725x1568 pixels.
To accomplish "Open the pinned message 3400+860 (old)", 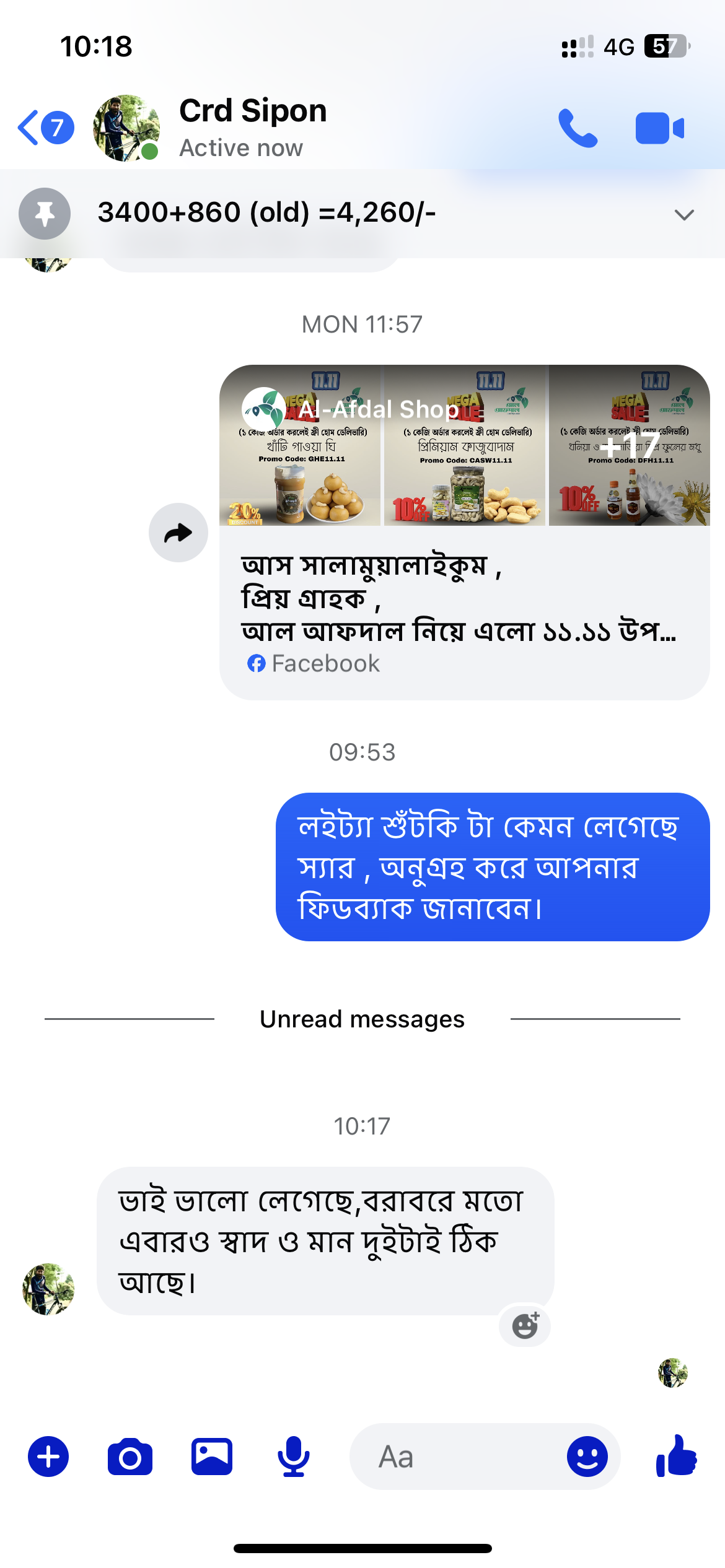I will pos(266,213).
